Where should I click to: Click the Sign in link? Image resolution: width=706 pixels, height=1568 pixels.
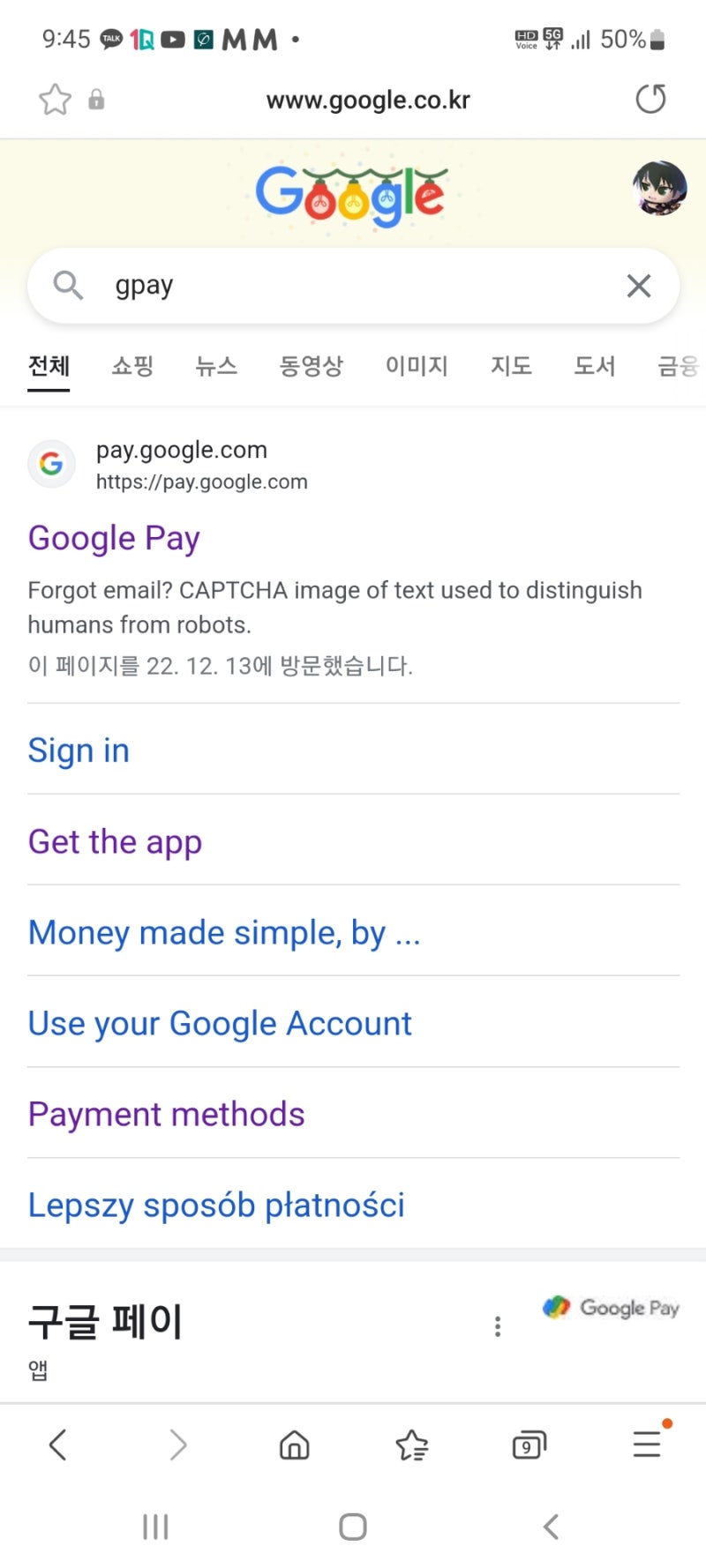[79, 750]
